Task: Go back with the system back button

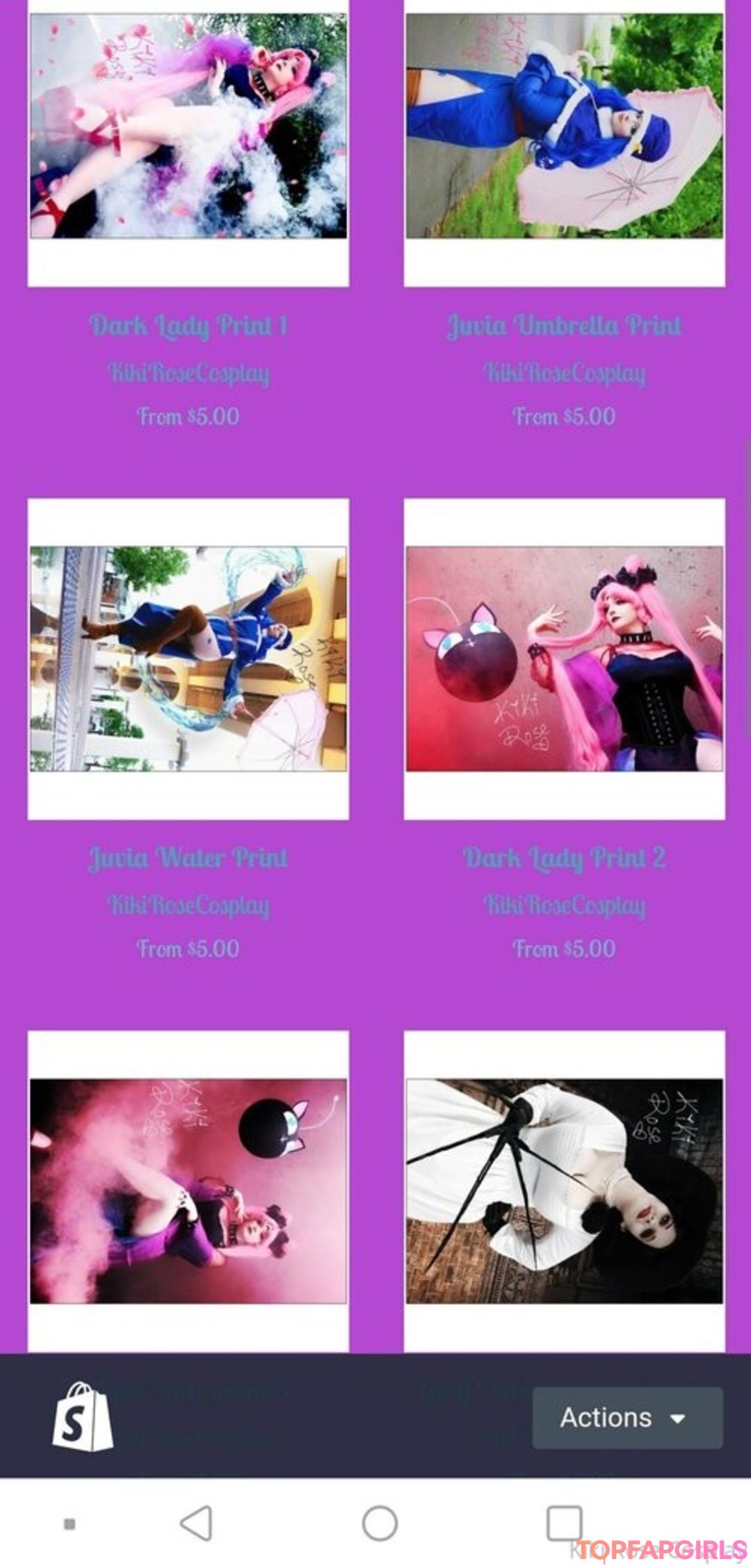Action: coord(196,1523)
